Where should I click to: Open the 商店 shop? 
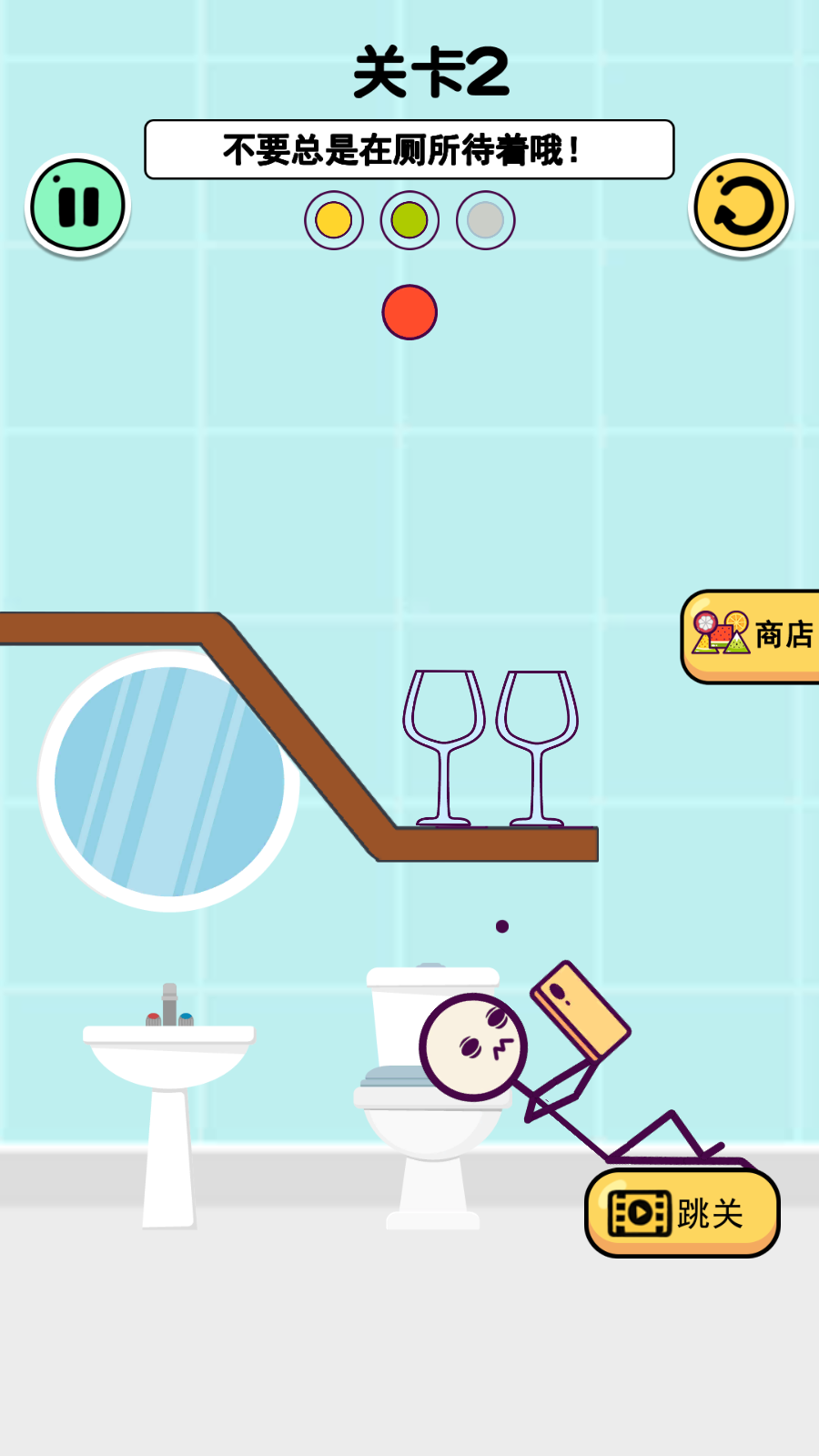(752, 636)
